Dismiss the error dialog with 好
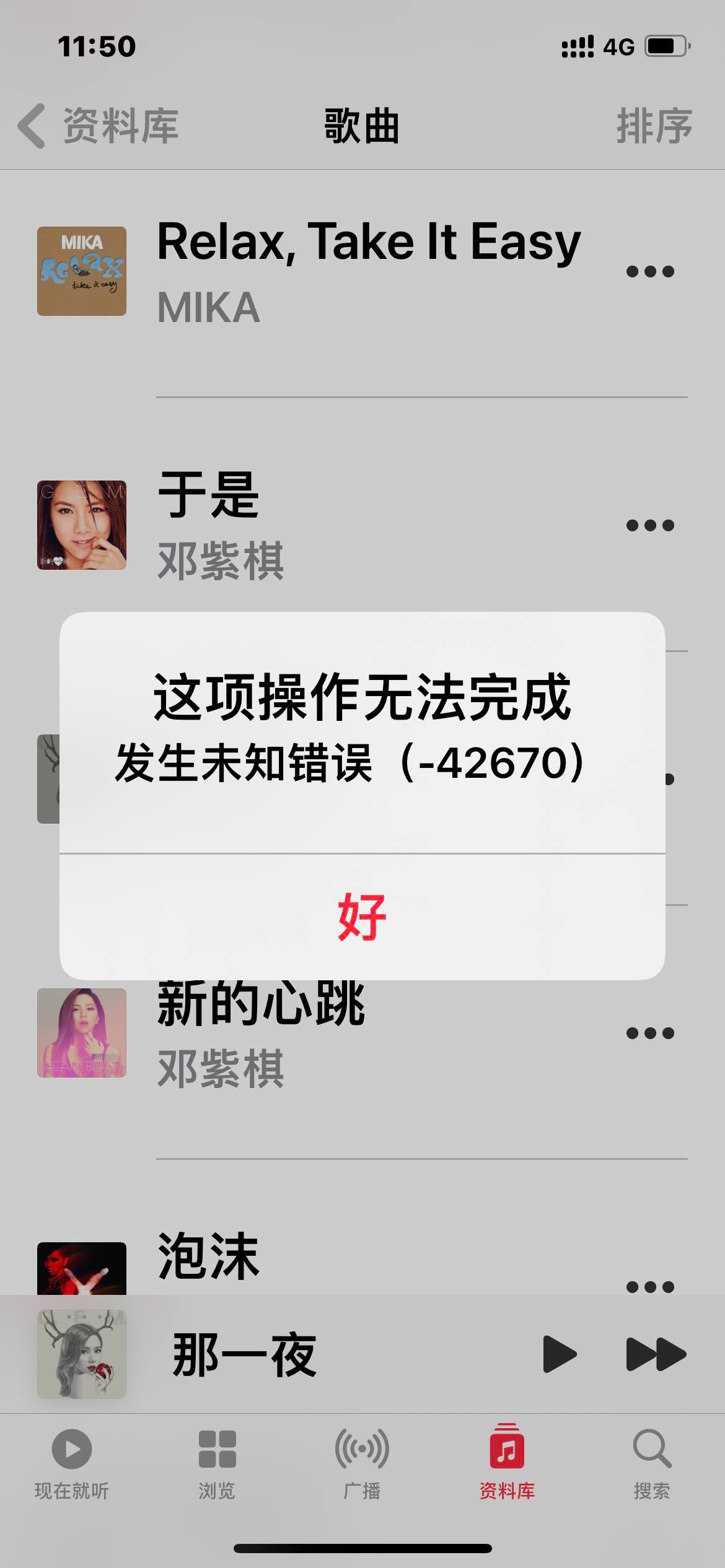This screenshot has height=1568, width=725. tap(362, 917)
